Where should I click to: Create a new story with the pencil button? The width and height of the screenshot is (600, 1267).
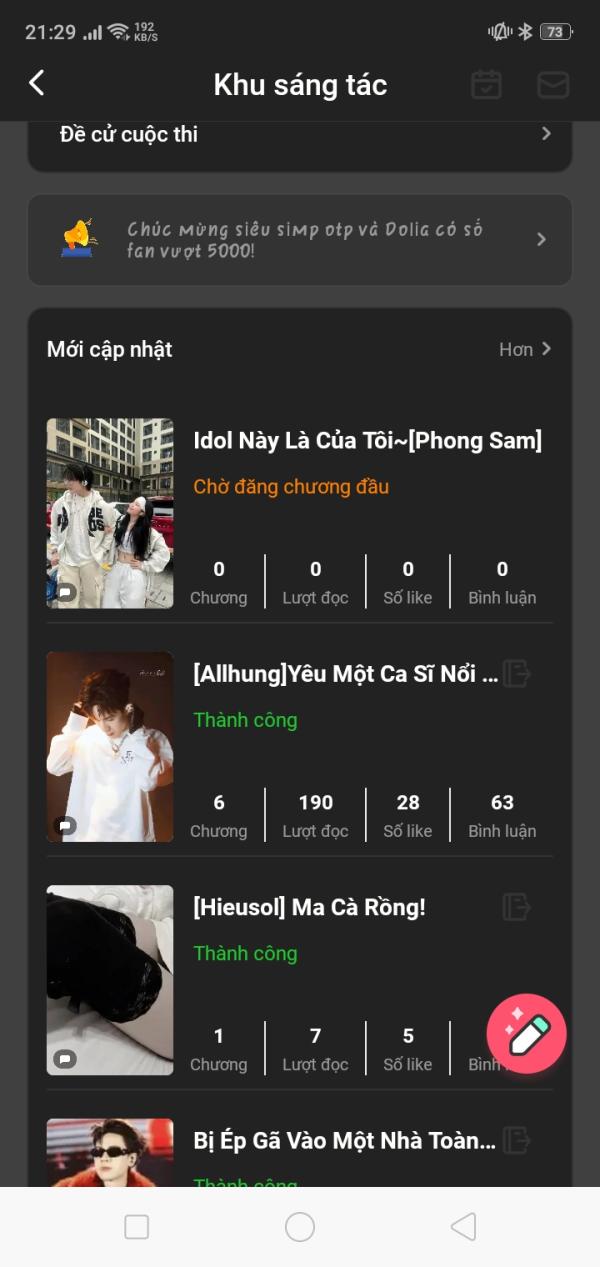(x=527, y=1034)
